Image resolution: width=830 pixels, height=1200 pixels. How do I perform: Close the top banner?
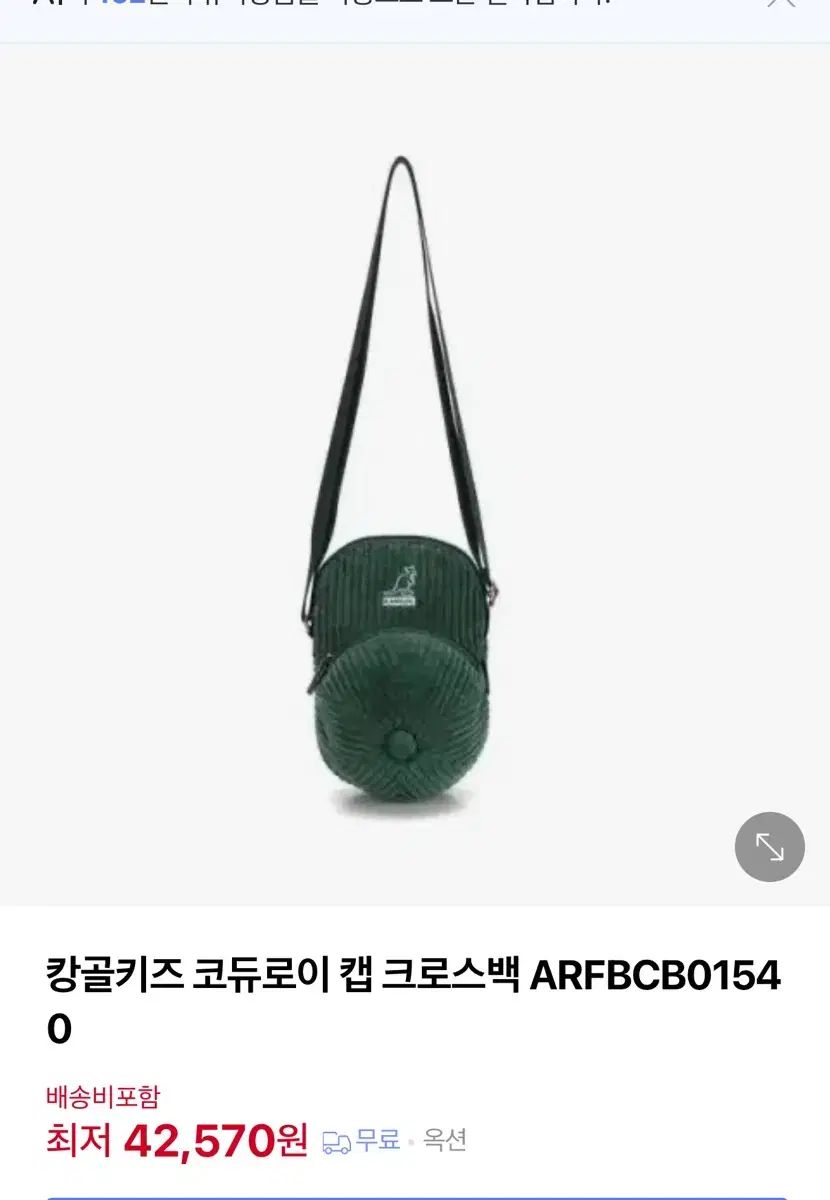781,3
